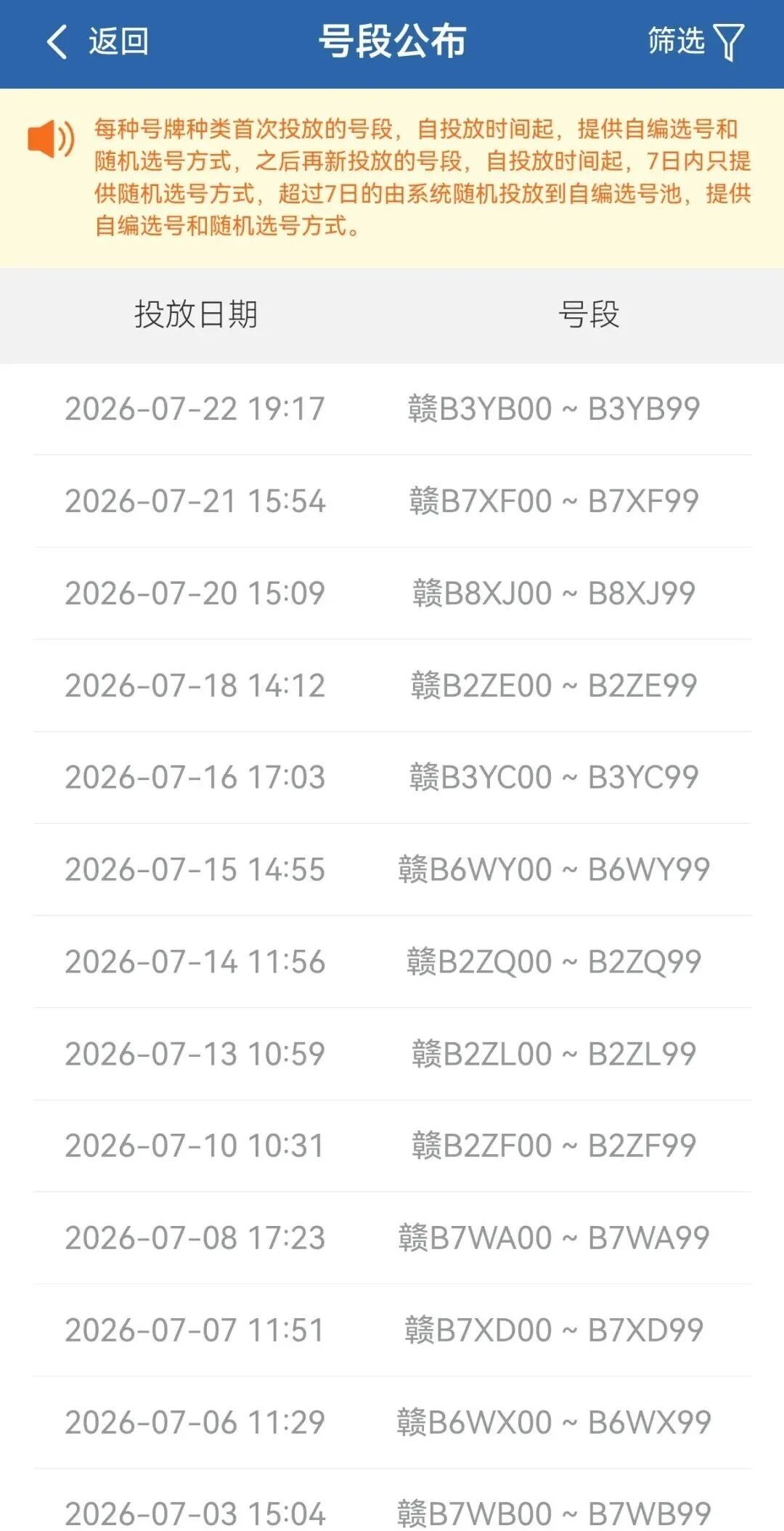Open the 筛选 filter
This screenshot has width=784, height=1531.
(x=695, y=41)
